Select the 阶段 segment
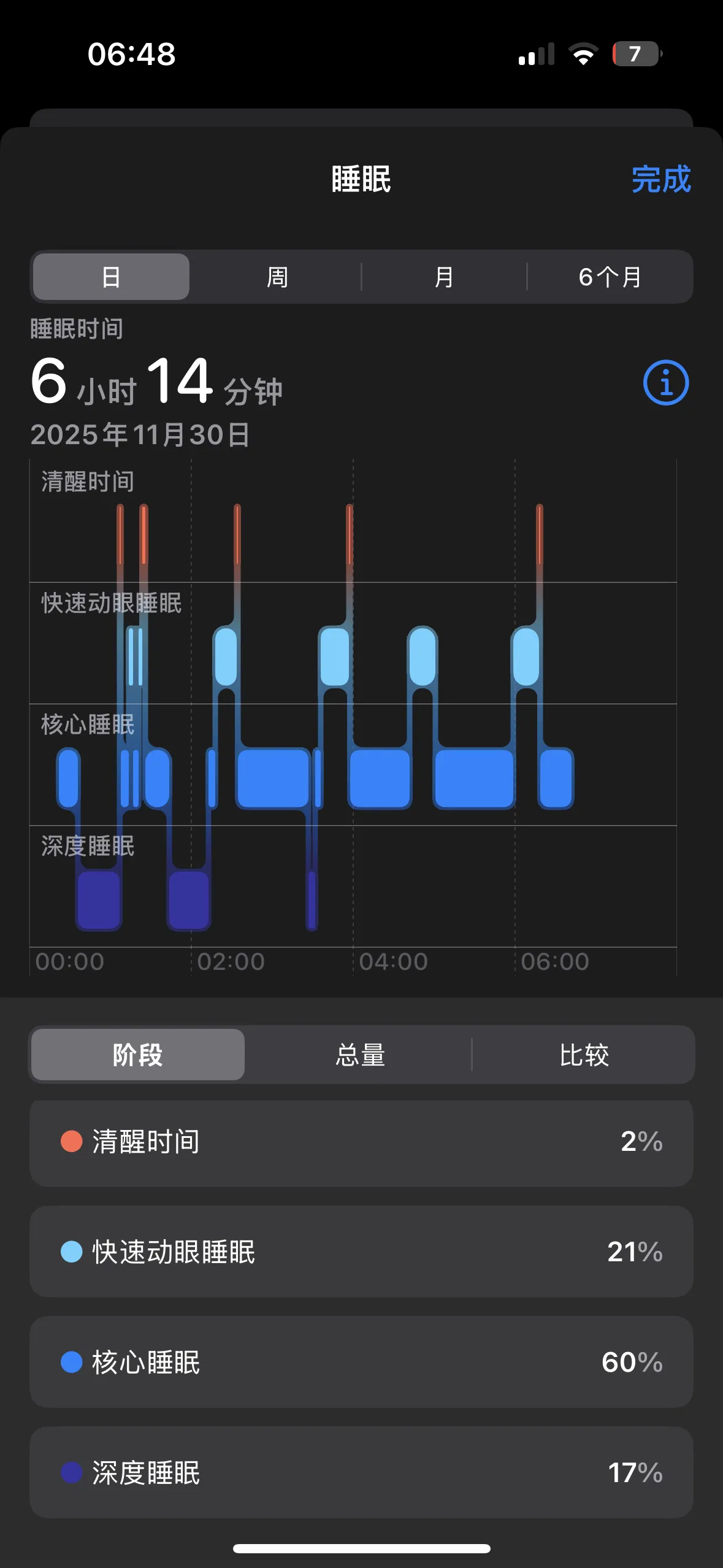 [x=138, y=1055]
